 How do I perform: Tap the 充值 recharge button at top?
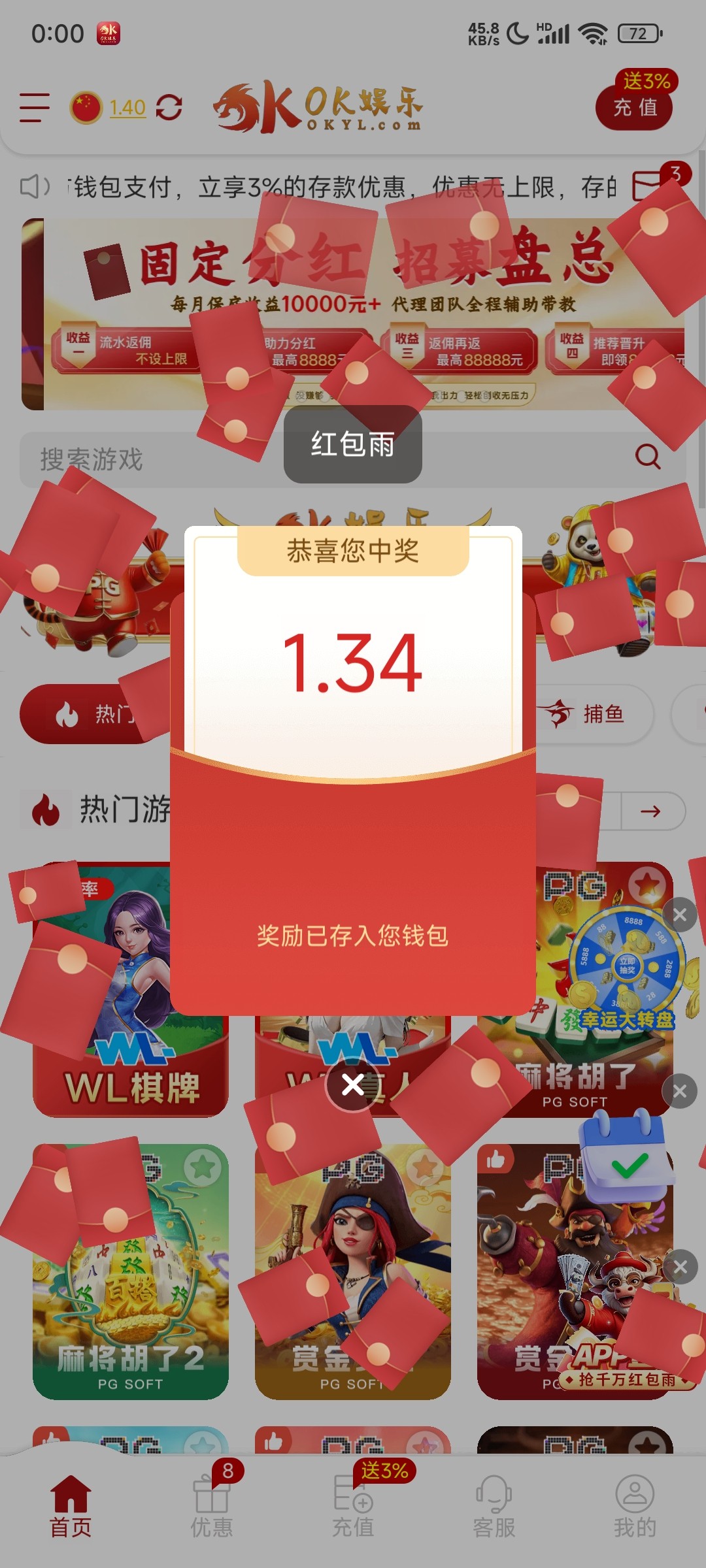[x=635, y=107]
